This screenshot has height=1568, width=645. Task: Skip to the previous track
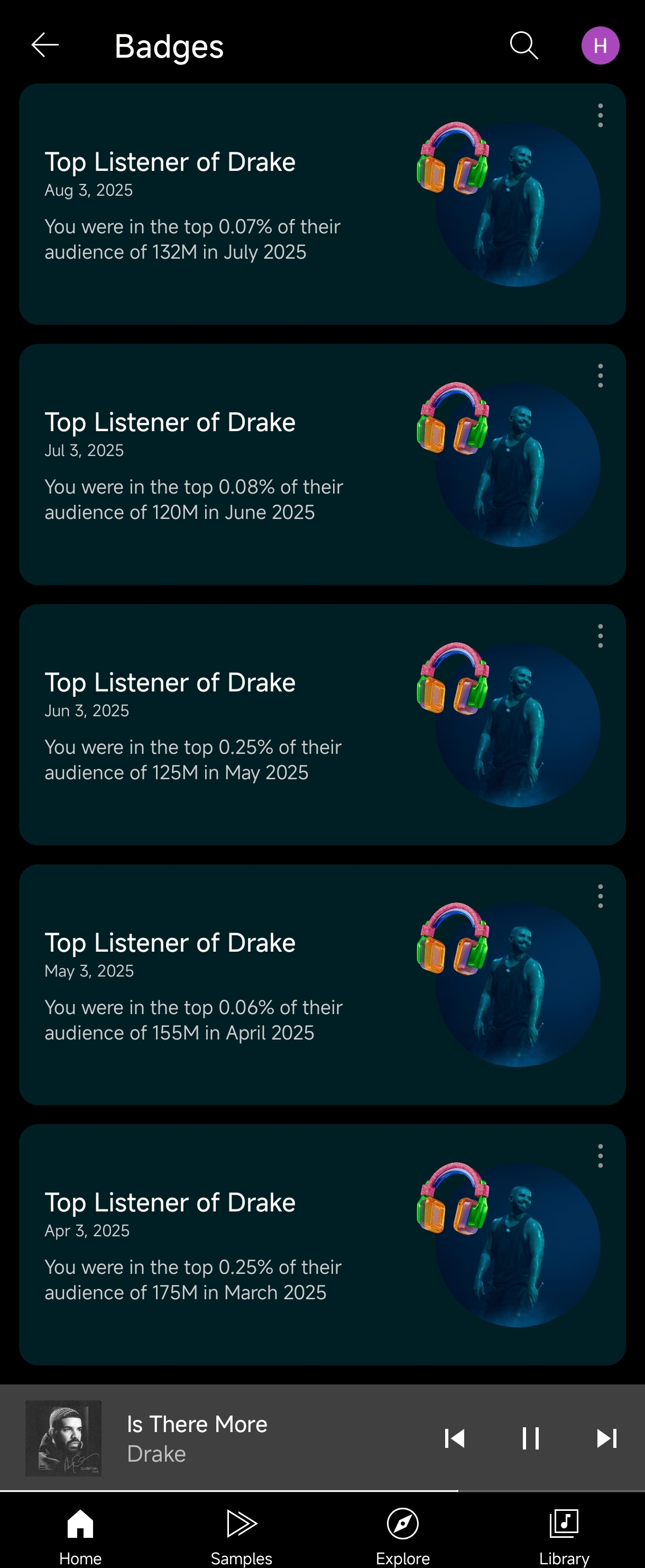[455, 1438]
